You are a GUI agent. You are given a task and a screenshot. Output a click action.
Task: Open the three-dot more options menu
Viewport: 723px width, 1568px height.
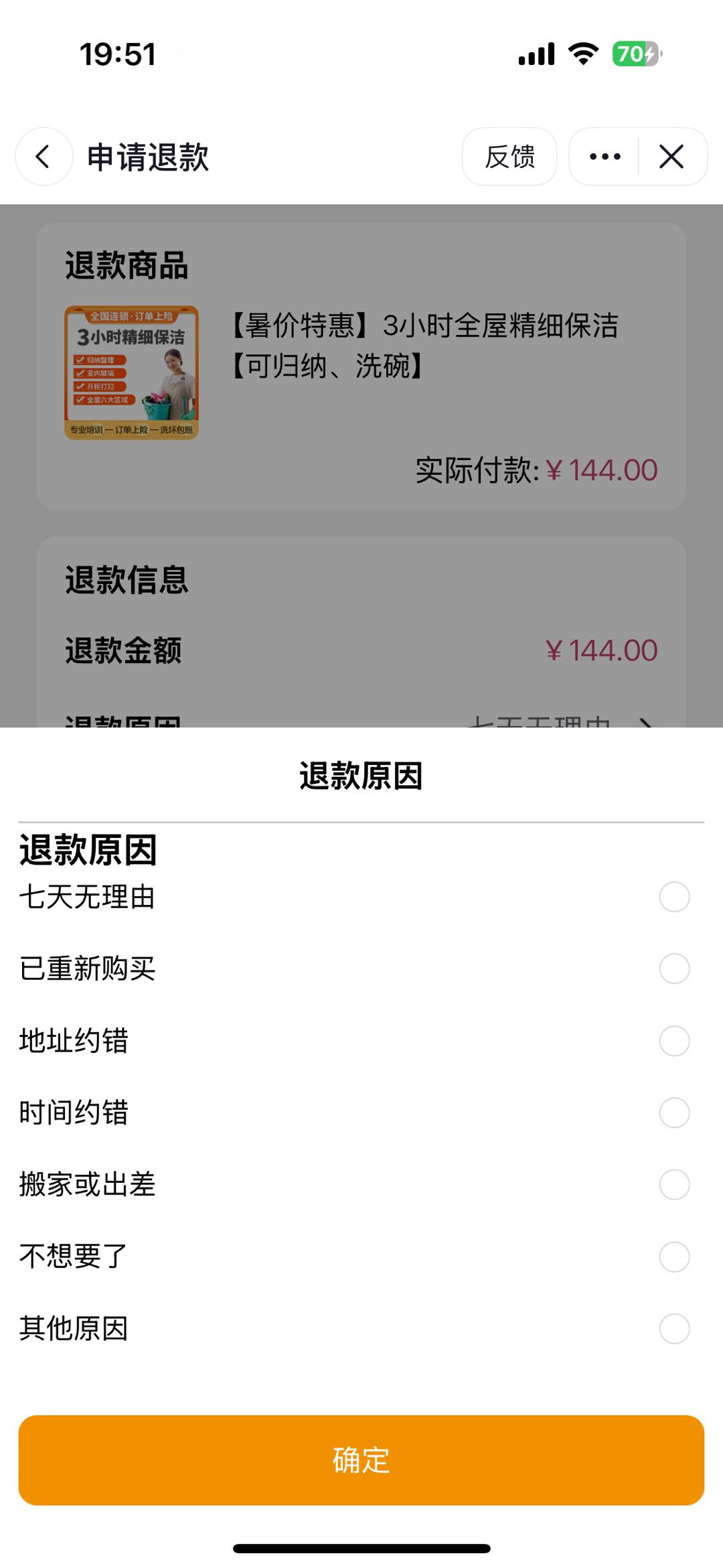tap(605, 157)
